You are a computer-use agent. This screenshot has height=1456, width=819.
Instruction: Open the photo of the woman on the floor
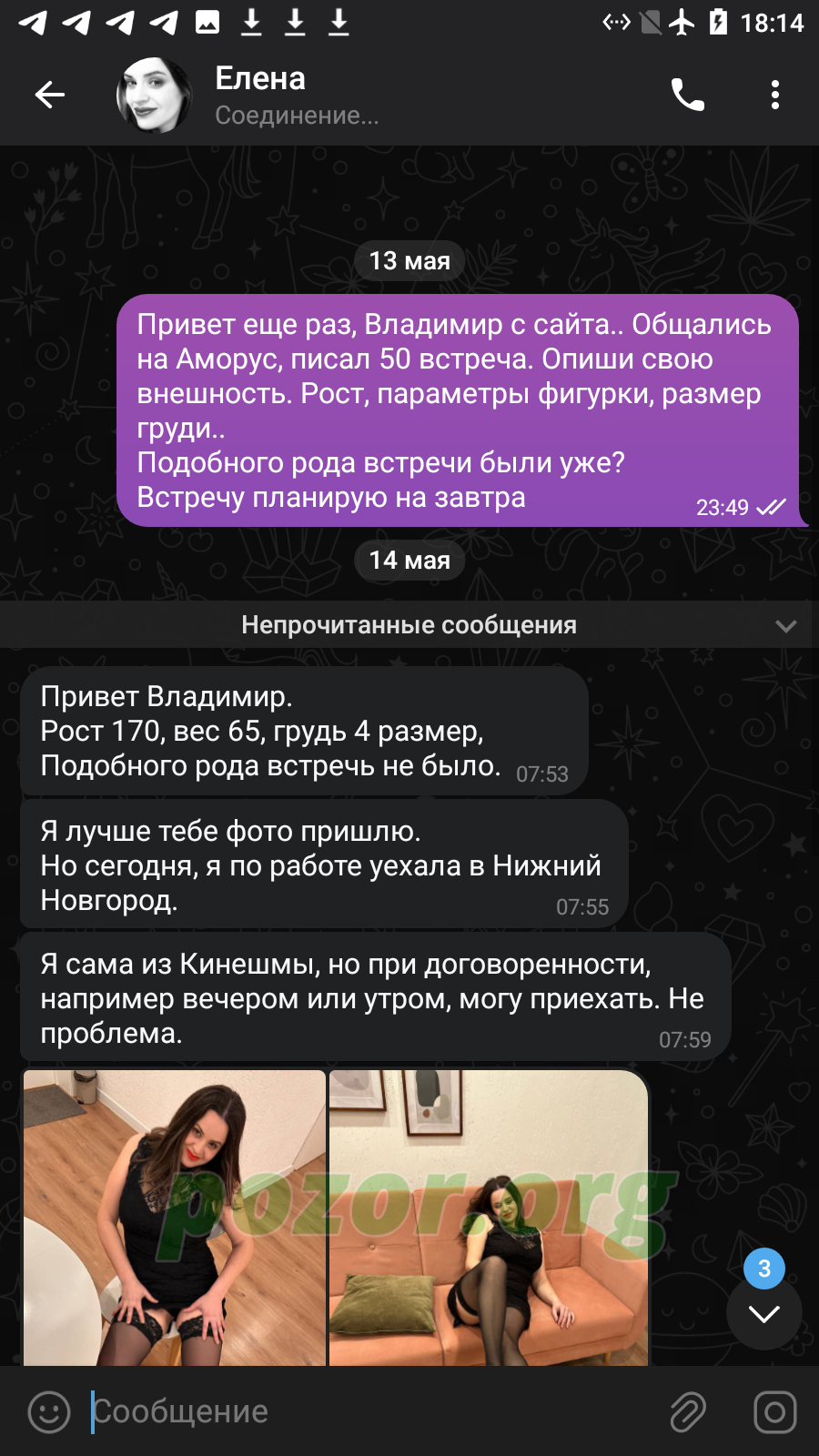click(x=175, y=1218)
